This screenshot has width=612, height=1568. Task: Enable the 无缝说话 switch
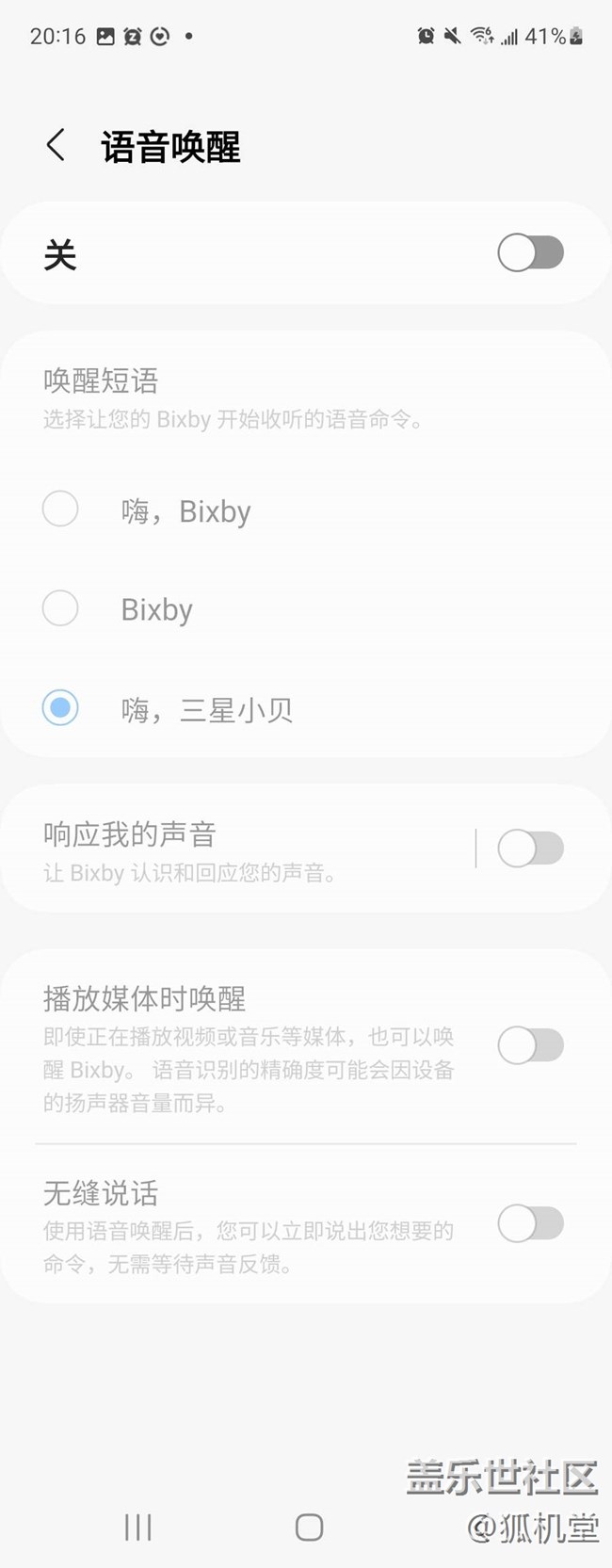(530, 1224)
